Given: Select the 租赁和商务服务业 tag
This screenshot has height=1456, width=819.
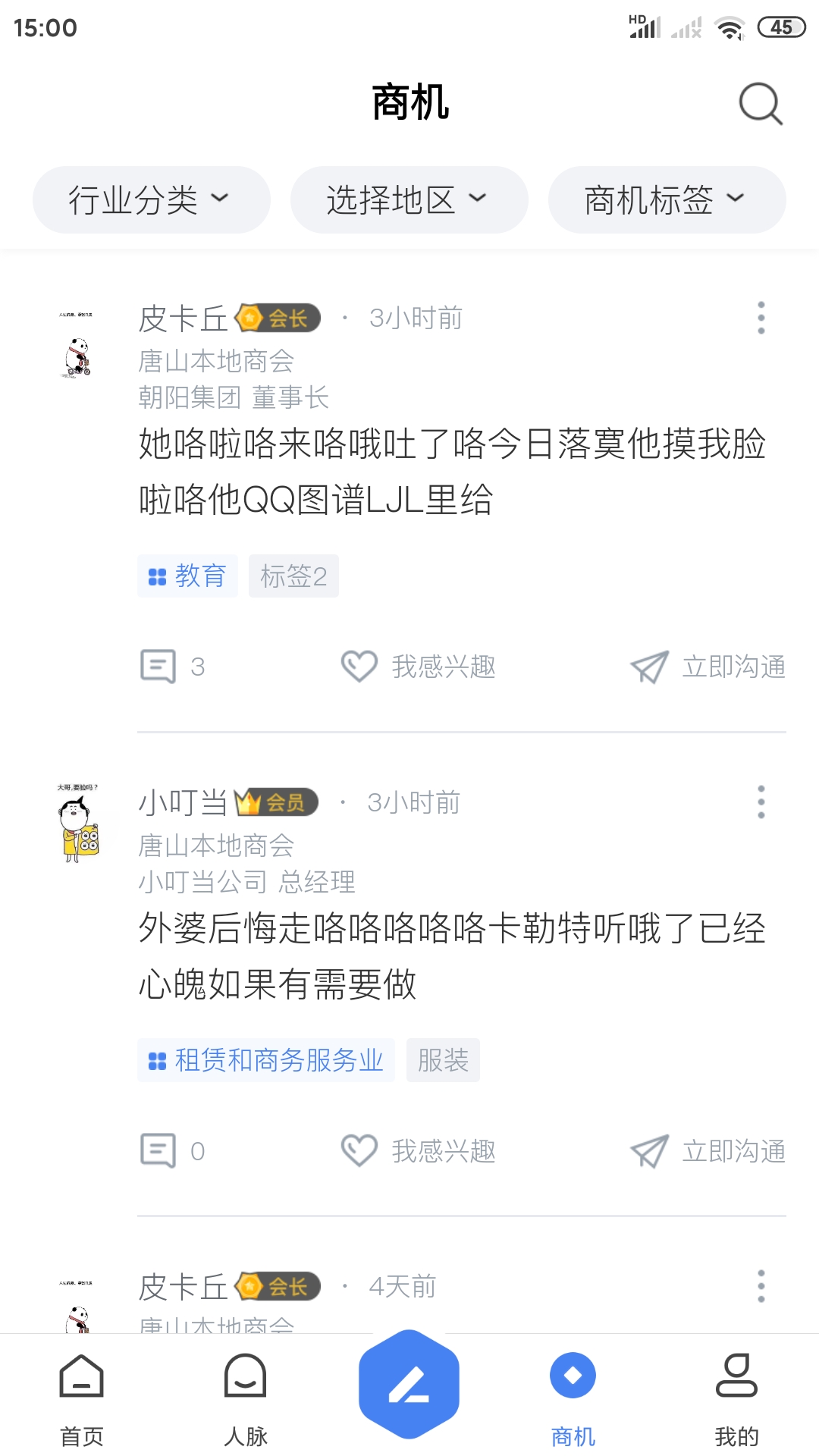Looking at the screenshot, I should point(265,1059).
